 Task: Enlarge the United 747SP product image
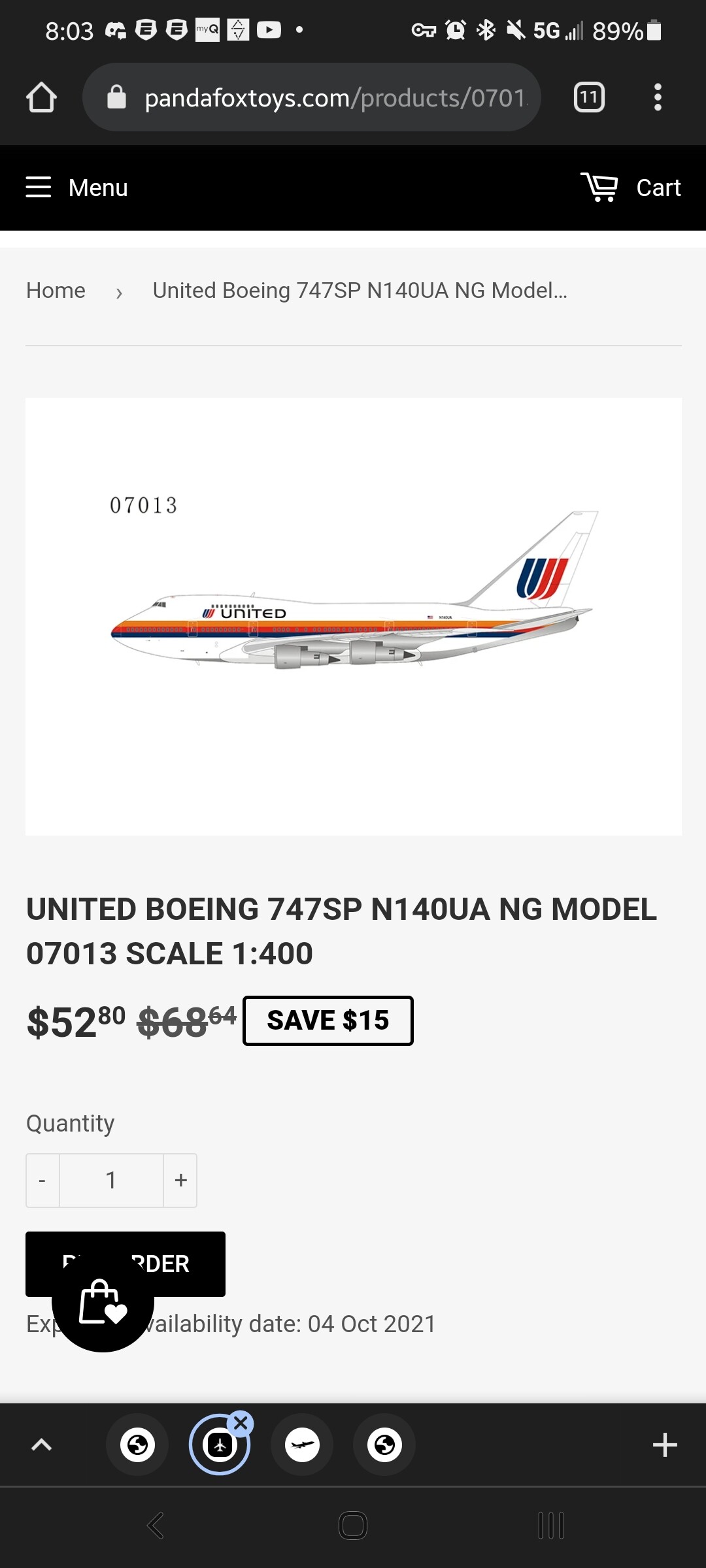pyautogui.click(x=353, y=616)
